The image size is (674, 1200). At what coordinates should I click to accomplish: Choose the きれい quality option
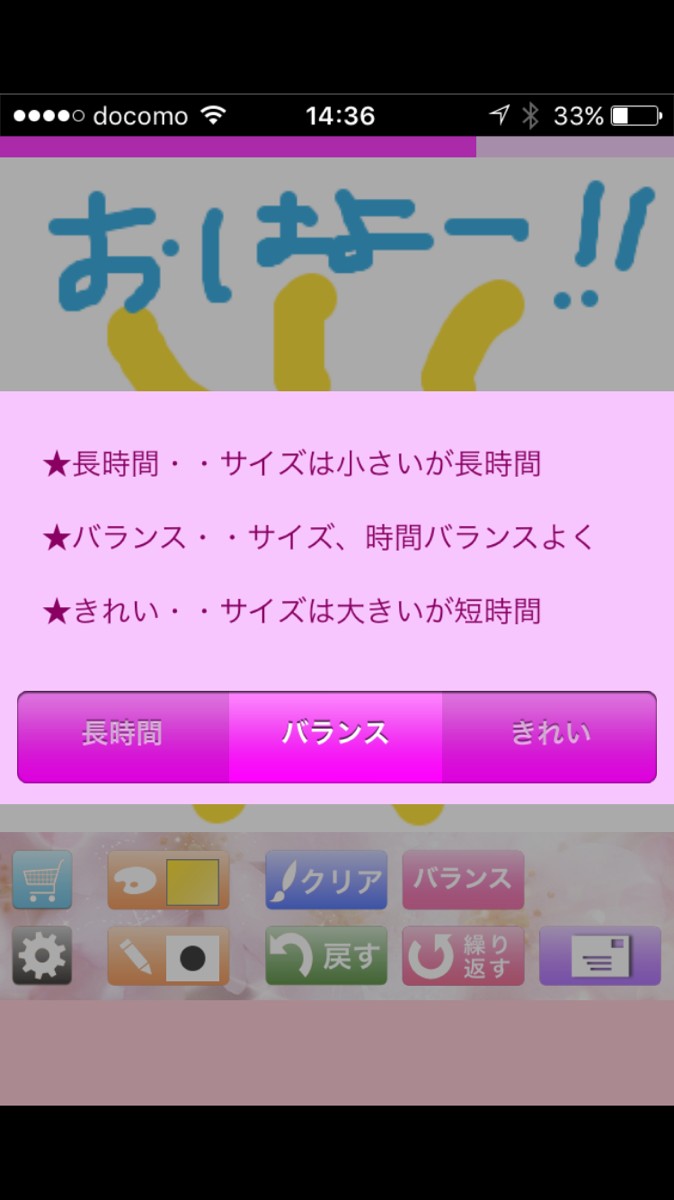(549, 736)
